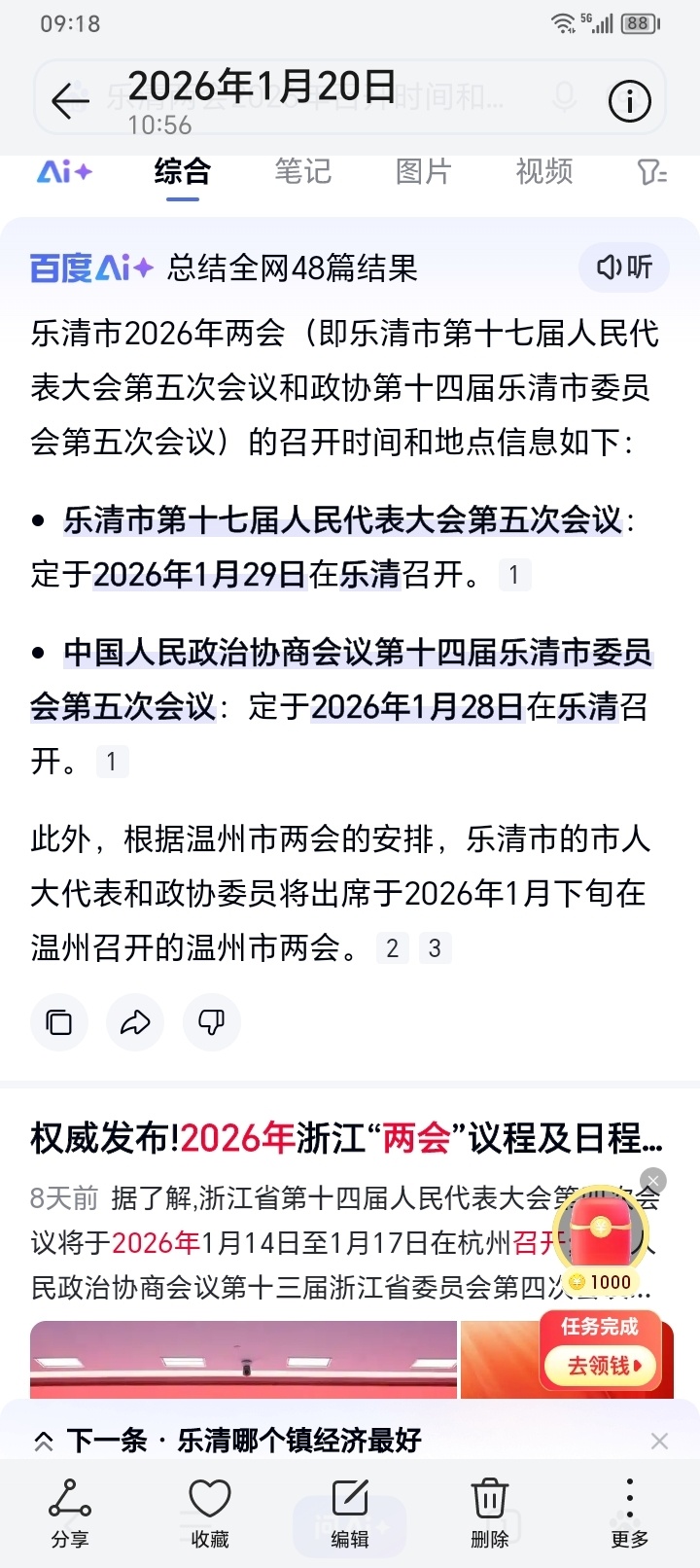This screenshot has height=1568, width=700.
Task: Share the AI summary answer
Action: pyautogui.click(x=135, y=1022)
